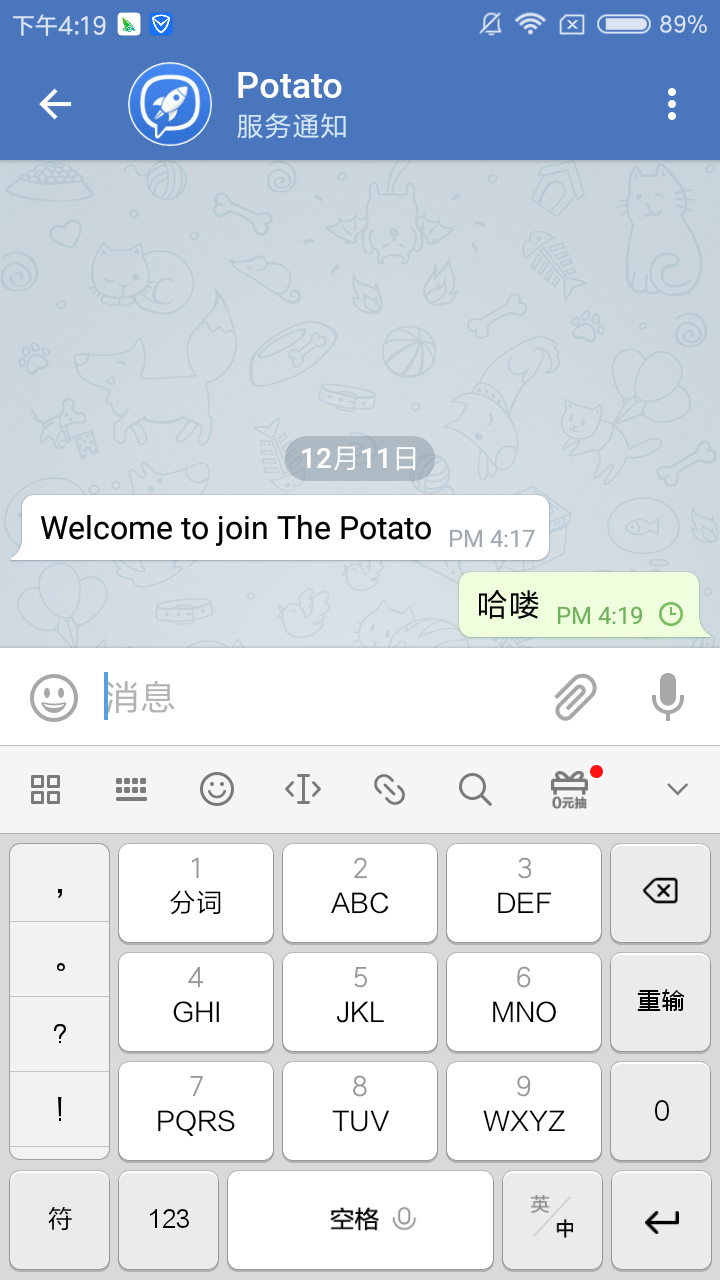The height and width of the screenshot is (1280, 720).
Task: Tap the back arrow to leave the chat
Action: 55,103
